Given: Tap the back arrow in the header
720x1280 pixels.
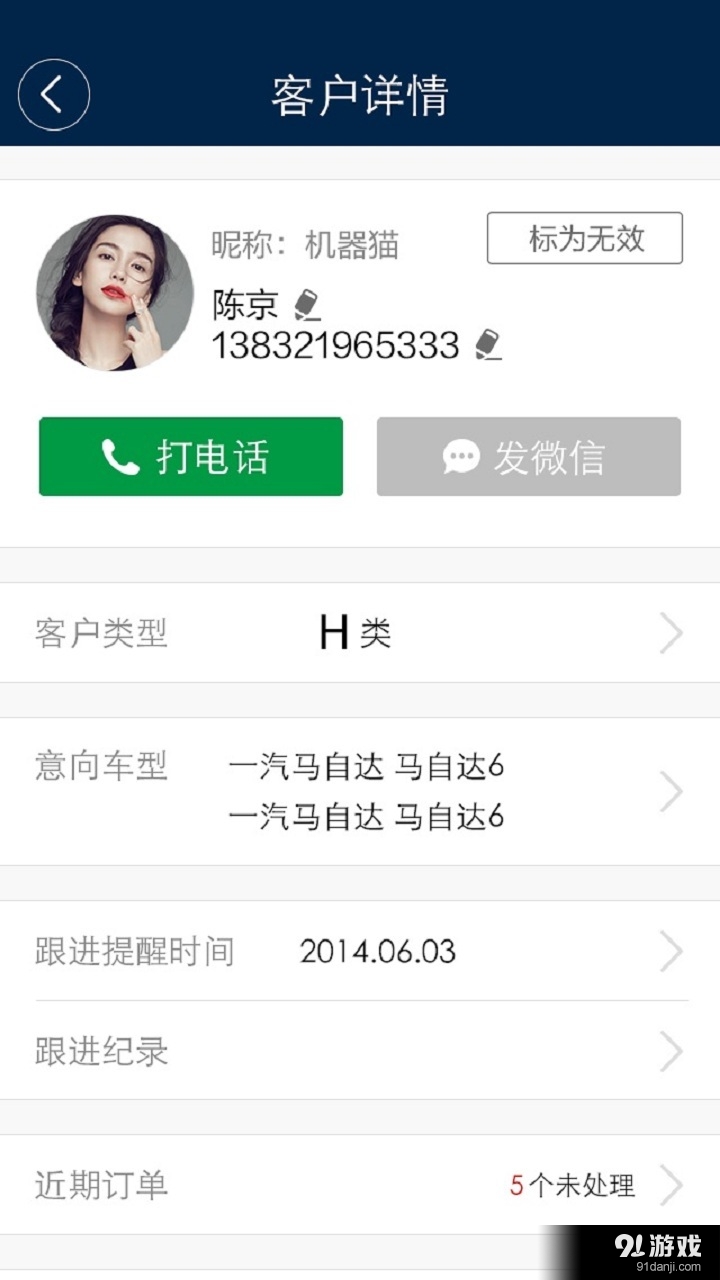Looking at the screenshot, I should coord(52,93).
